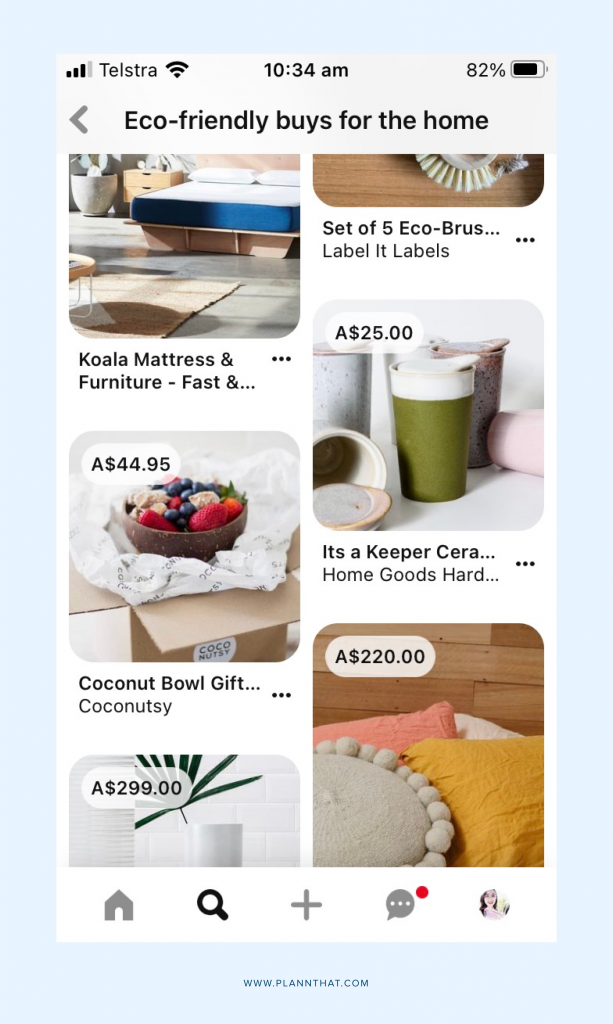Image resolution: width=613 pixels, height=1024 pixels.
Task: Open the Set of 5 Eco-Brushes pin
Action: coord(428,180)
